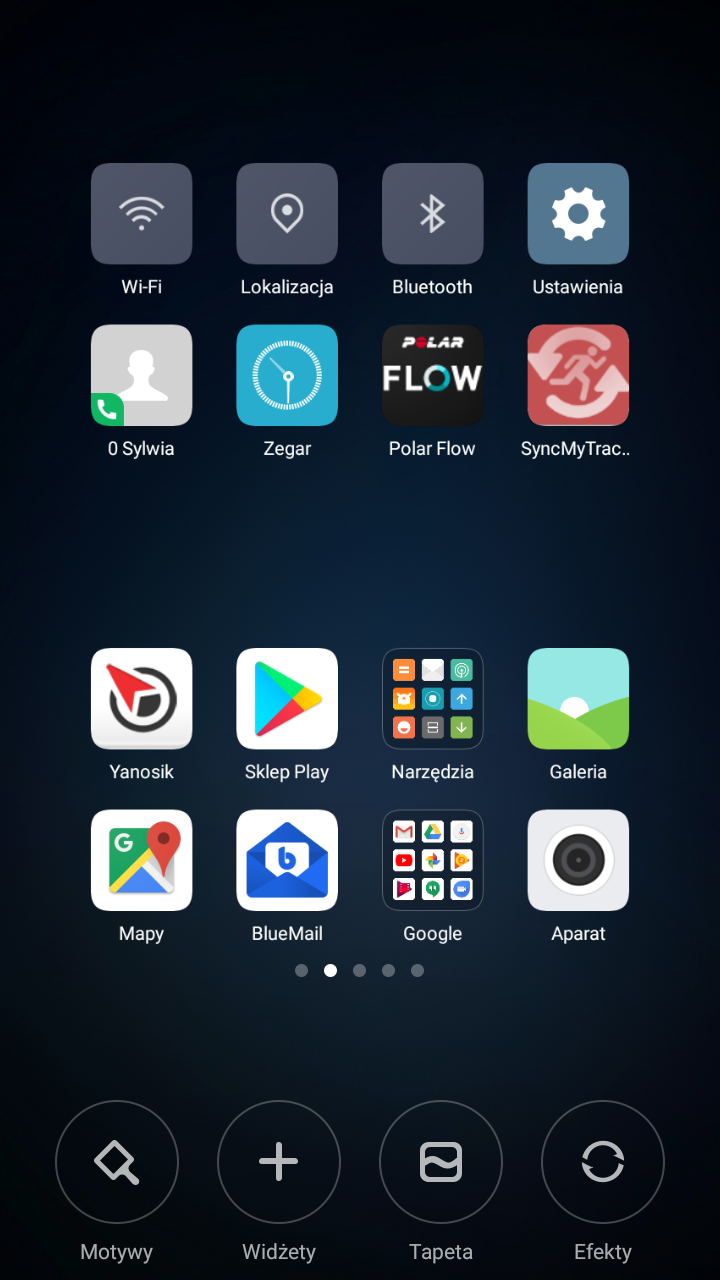This screenshot has height=1280, width=720.
Task: Open Ustawienia settings app
Action: point(578,214)
